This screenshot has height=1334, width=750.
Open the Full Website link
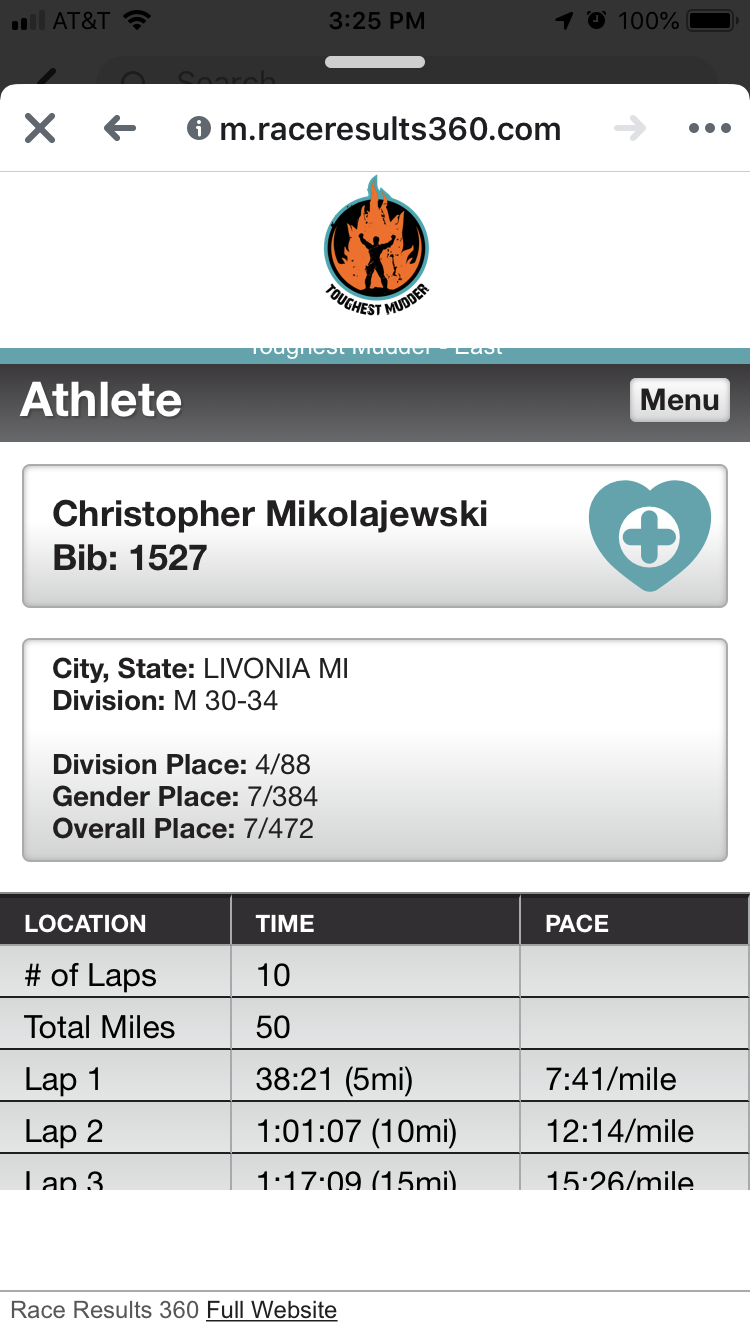coord(272,1309)
